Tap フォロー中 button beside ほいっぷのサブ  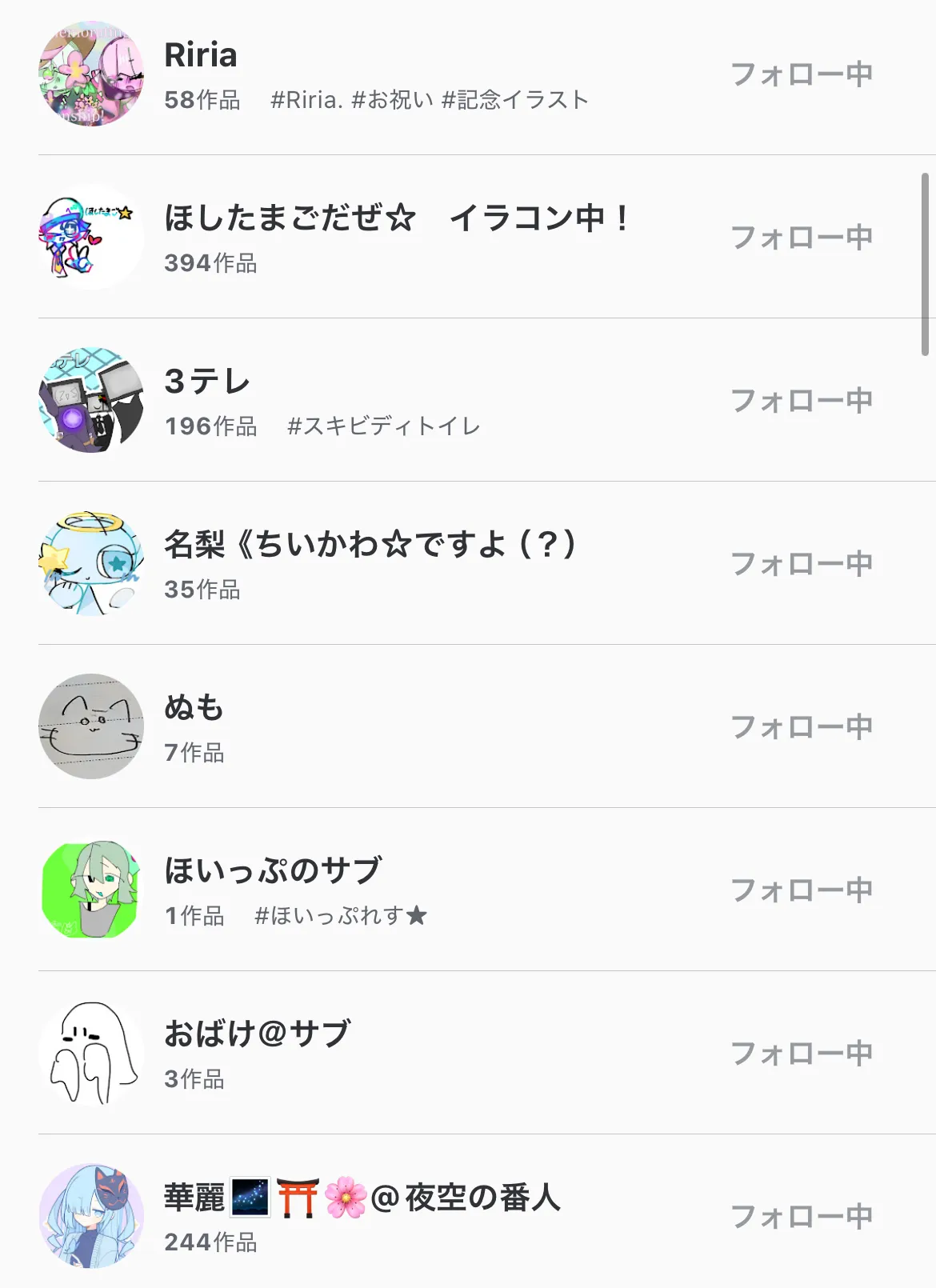802,890
